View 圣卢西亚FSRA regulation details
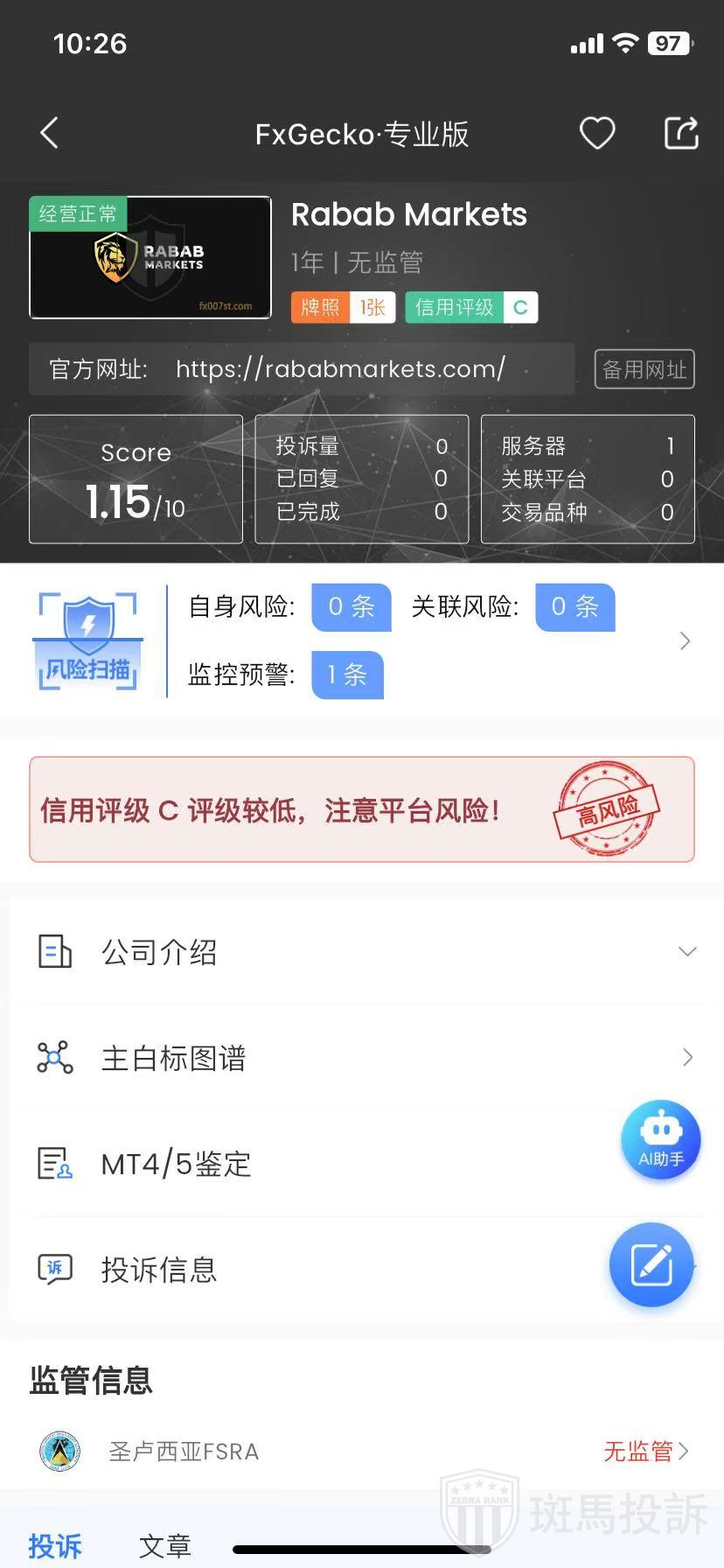The image size is (724, 1568). 362,1452
